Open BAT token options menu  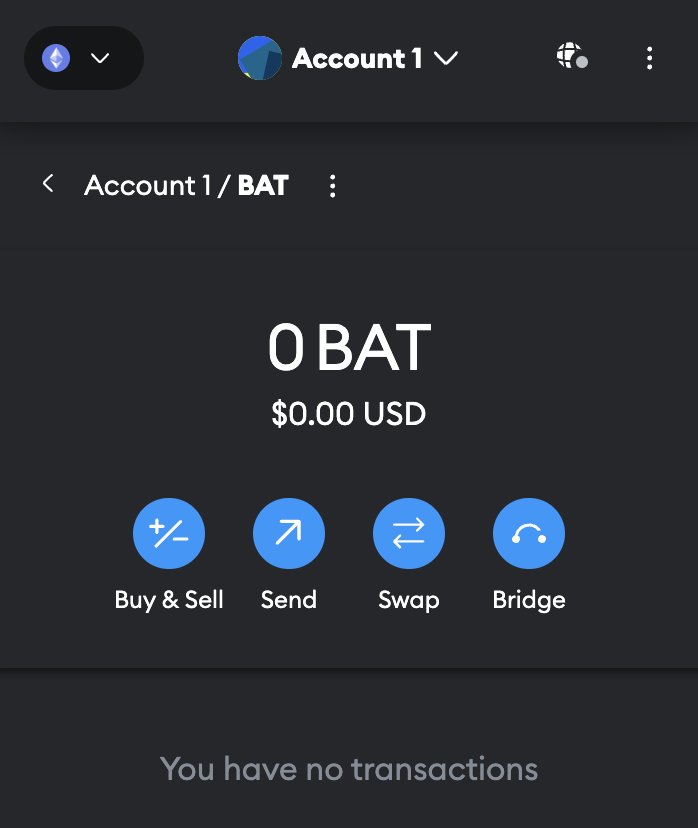pyautogui.click(x=333, y=186)
